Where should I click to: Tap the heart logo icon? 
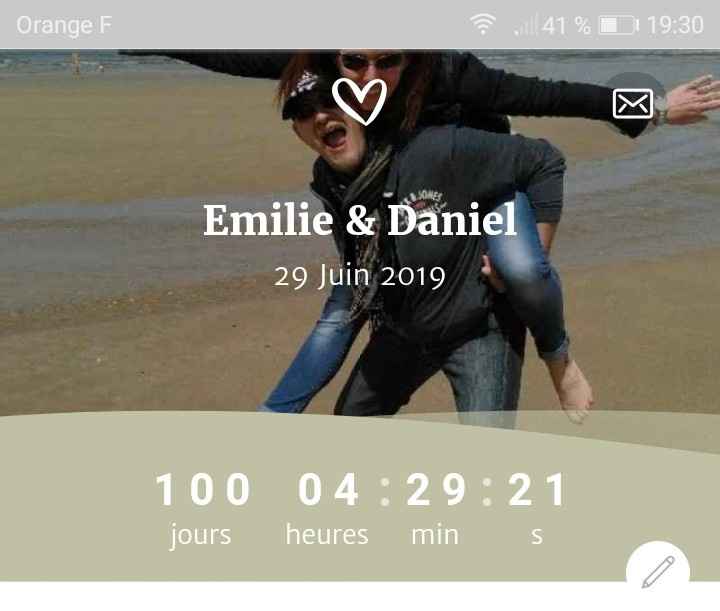point(359,100)
